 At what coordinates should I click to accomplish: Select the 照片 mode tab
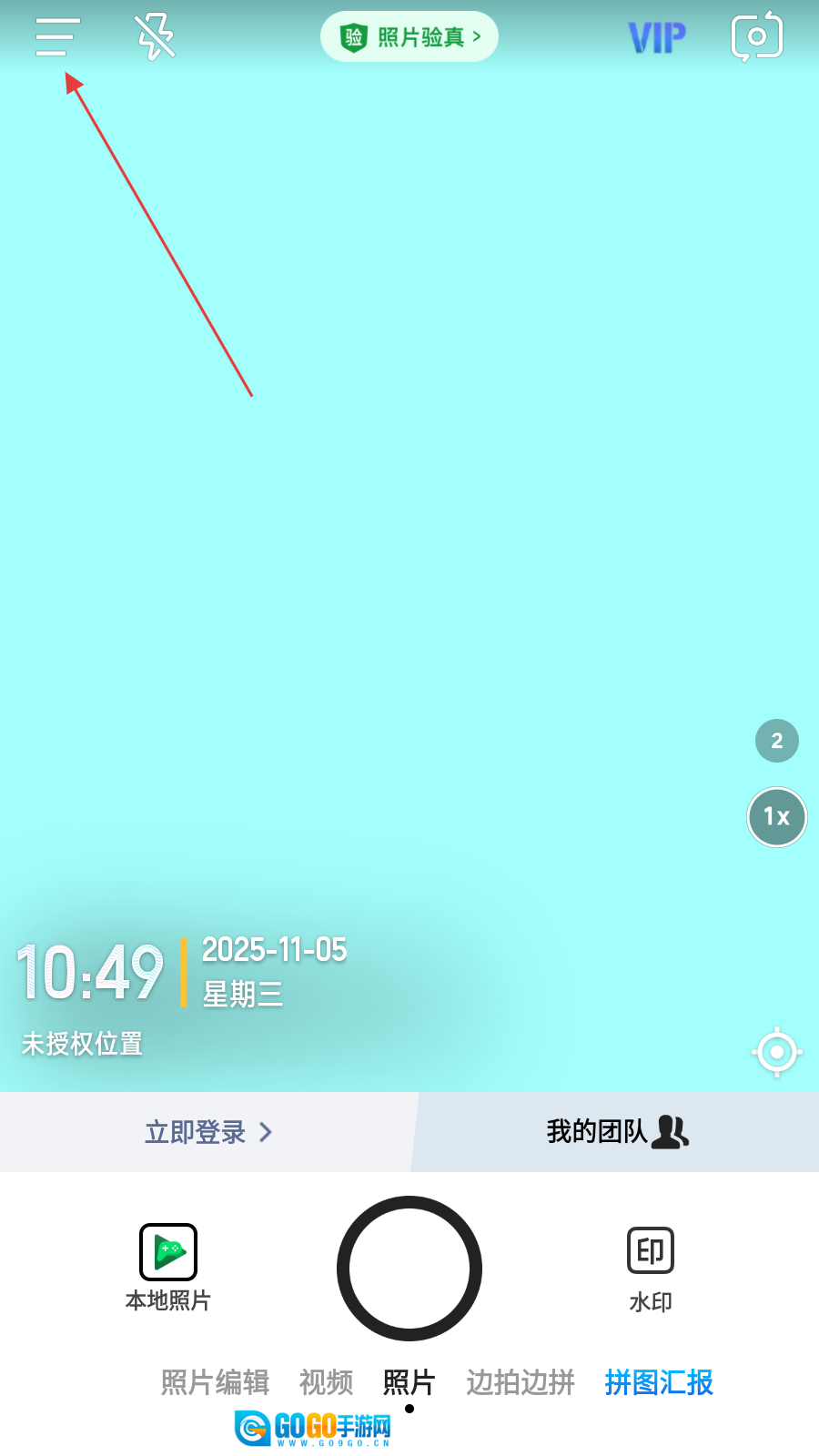point(409,1382)
